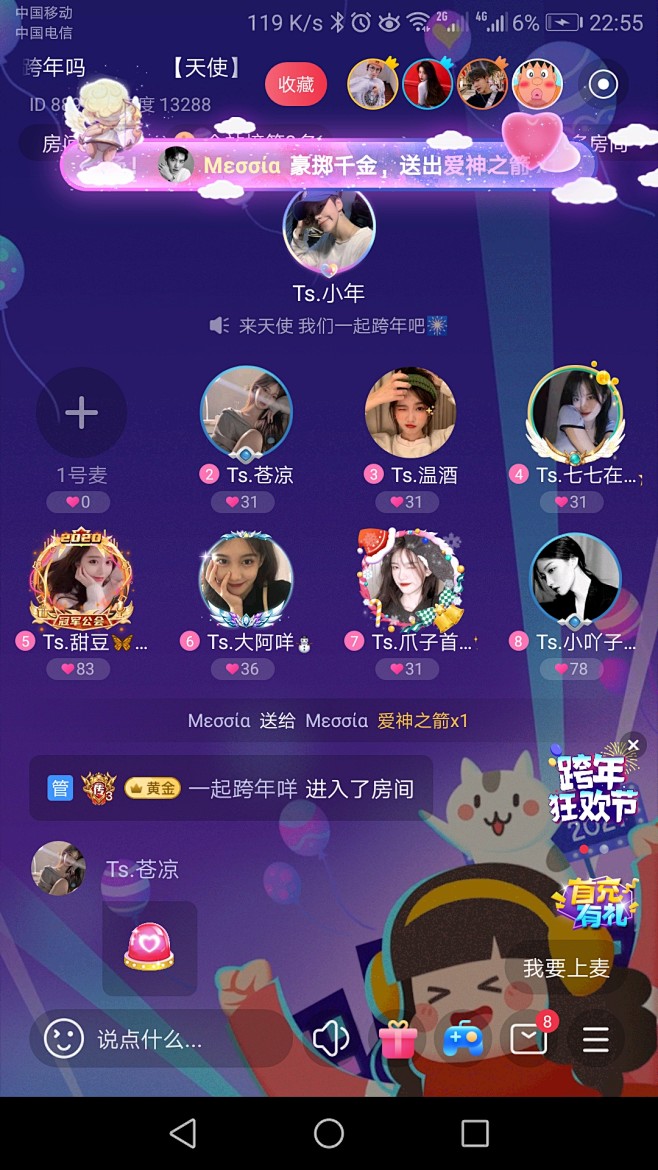Open Ts.甜豆 avatar on seat 5
Screen dimensions: 658x1170
coord(81,580)
